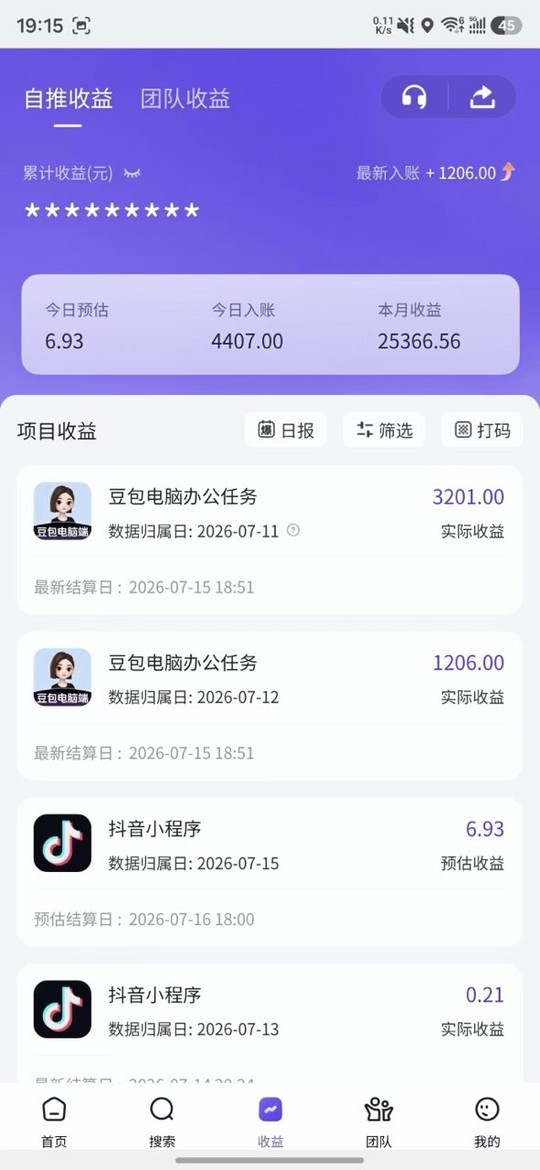
Task: Switch to 团队收益 tab
Action: click(185, 98)
